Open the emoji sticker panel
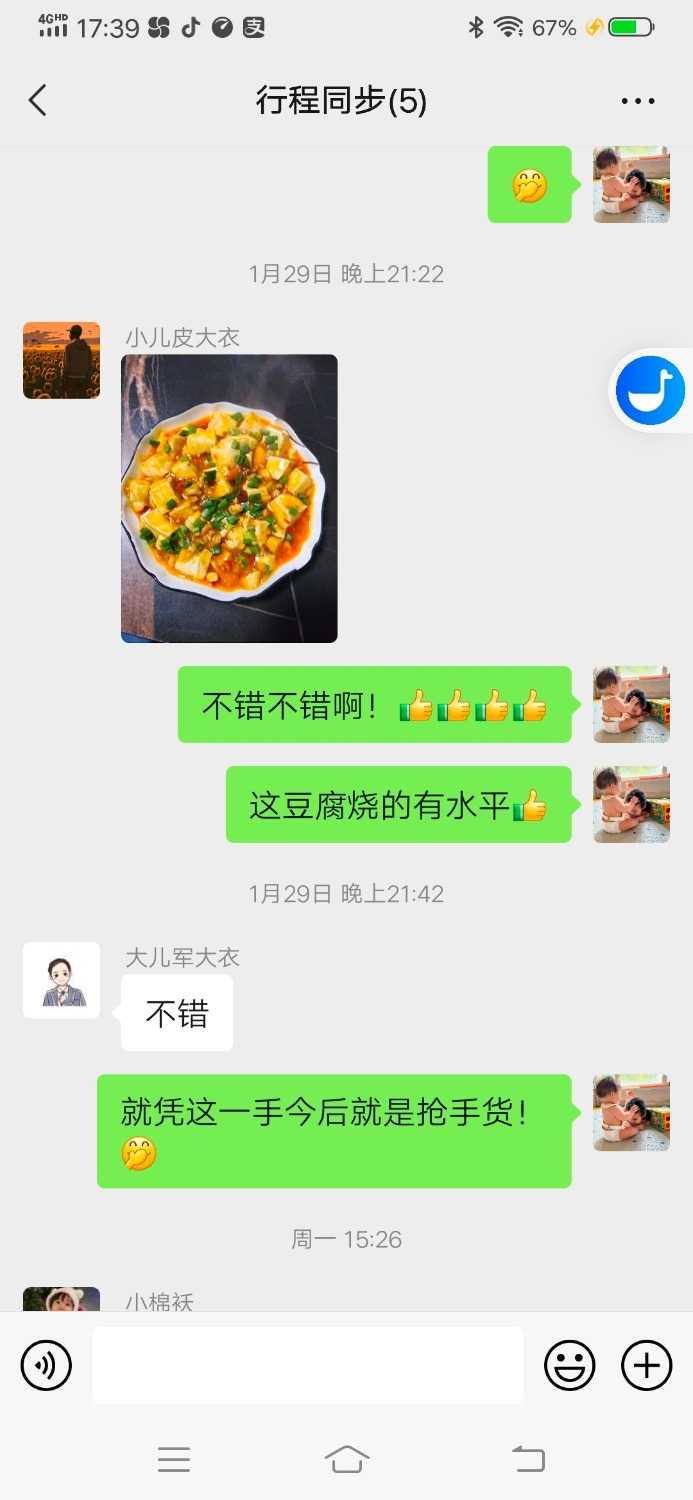This screenshot has width=693, height=1500. 569,1365
